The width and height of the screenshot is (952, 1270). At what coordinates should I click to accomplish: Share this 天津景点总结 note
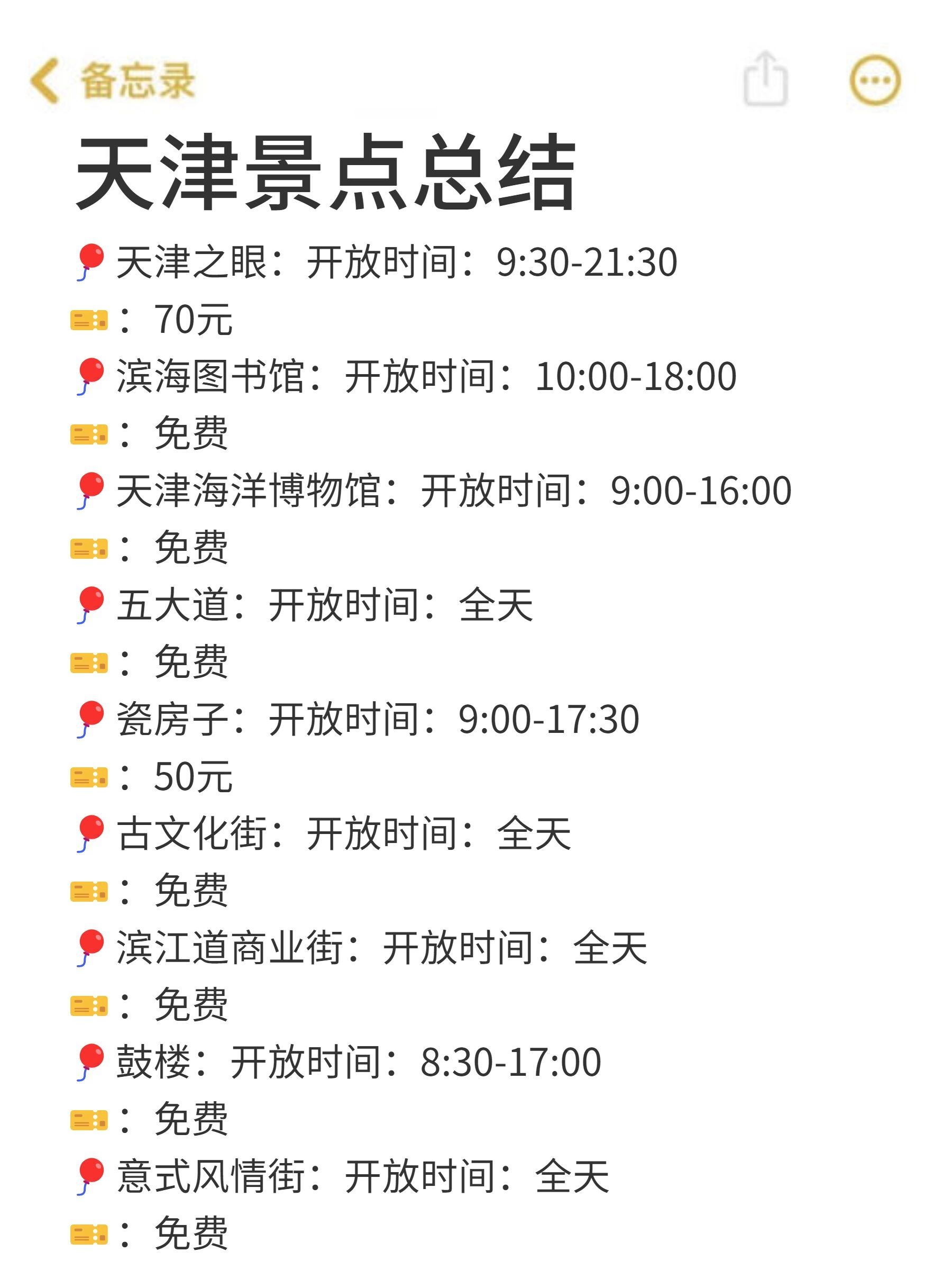pos(765,79)
